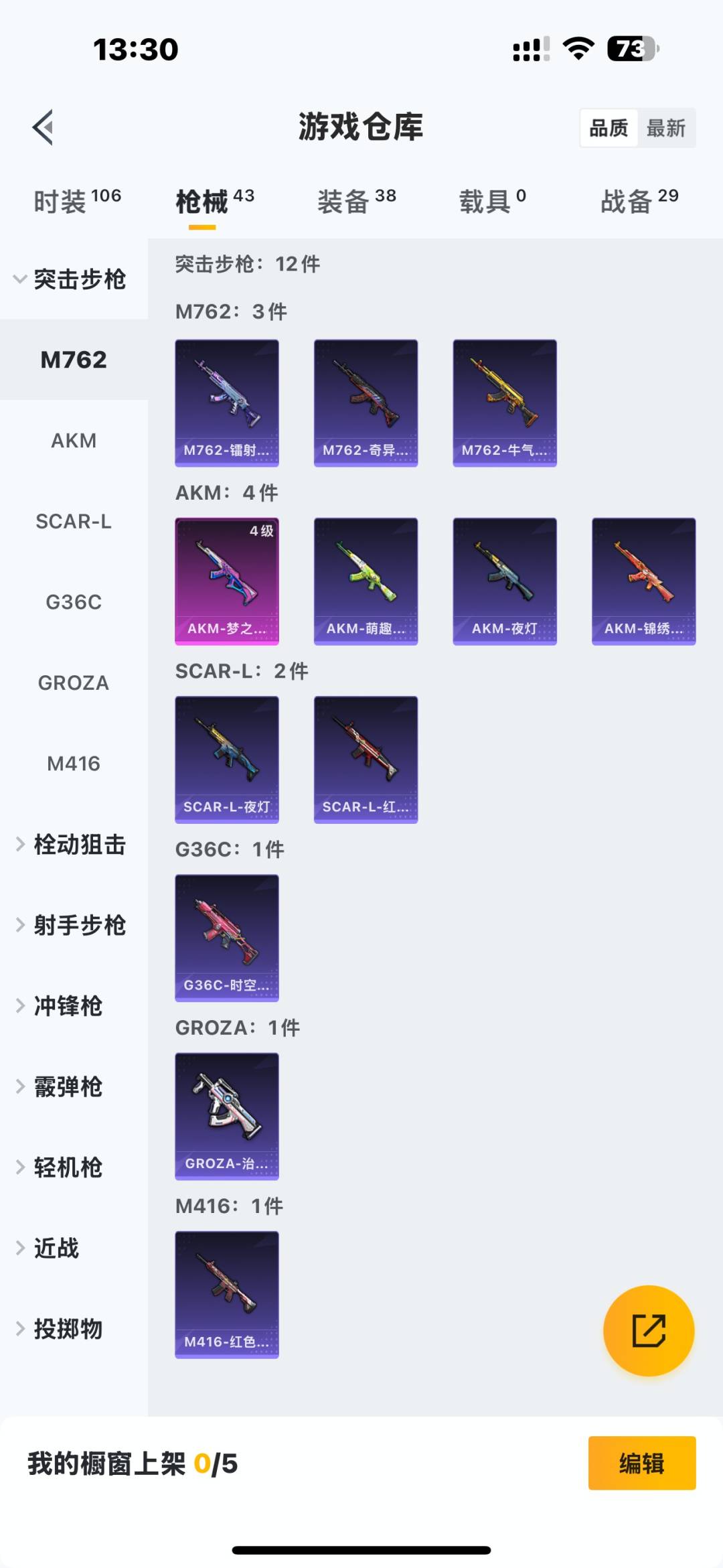Screen dimensions: 723x1568
Task: Sort the warehouse by 最新
Action: coord(665,128)
